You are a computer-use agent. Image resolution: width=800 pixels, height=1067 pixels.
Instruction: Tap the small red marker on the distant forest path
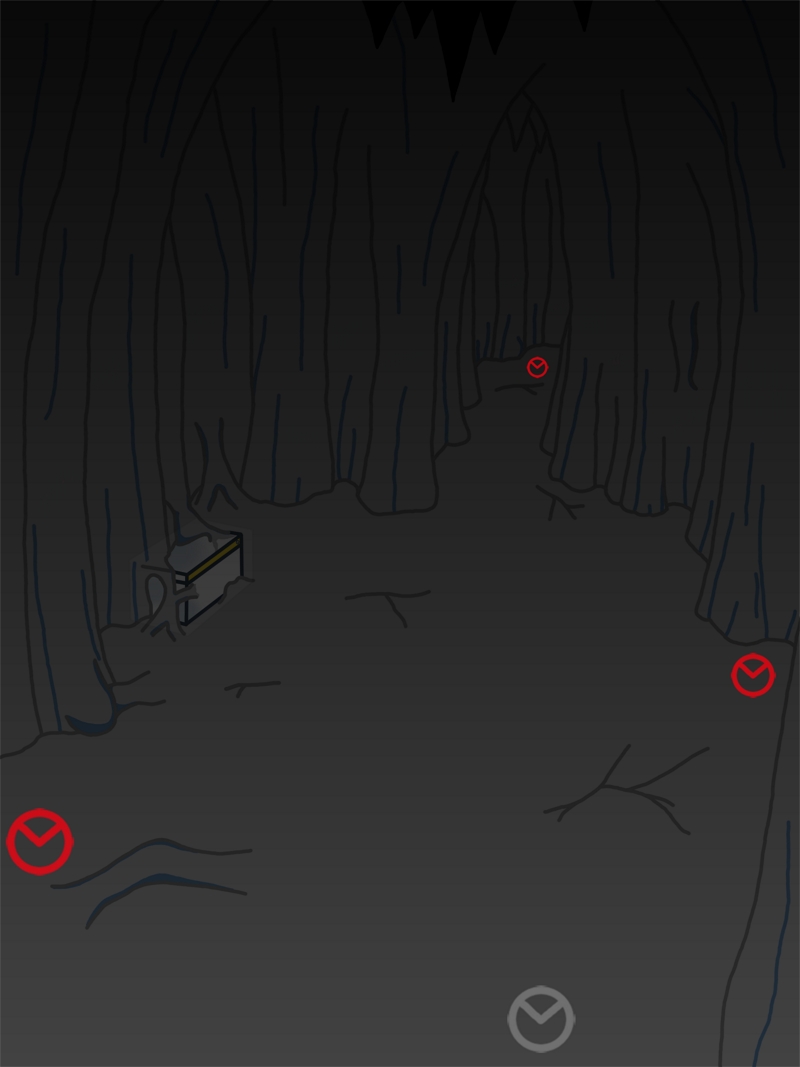point(537,367)
